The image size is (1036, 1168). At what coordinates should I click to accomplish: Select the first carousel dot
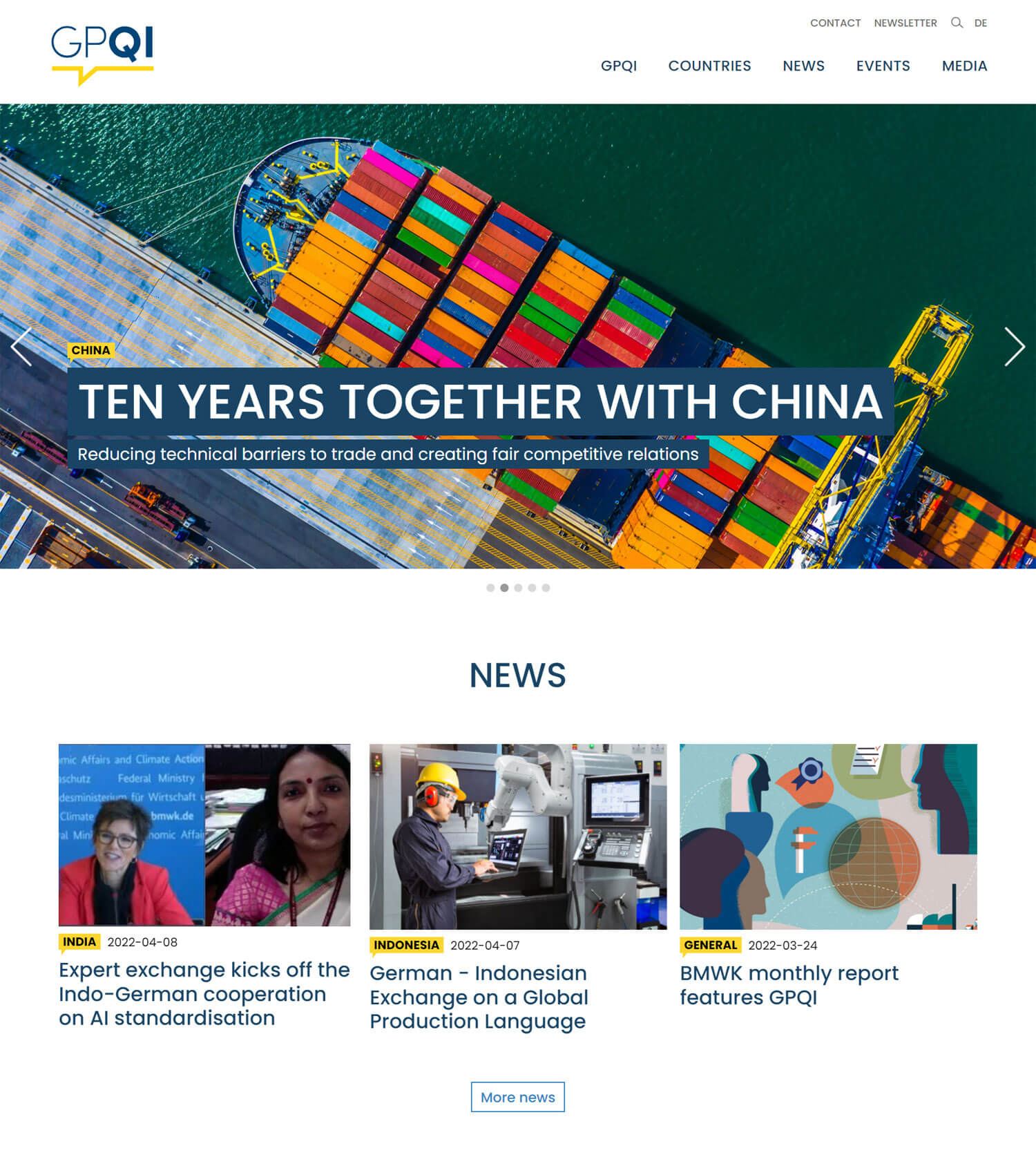coord(490,588)
